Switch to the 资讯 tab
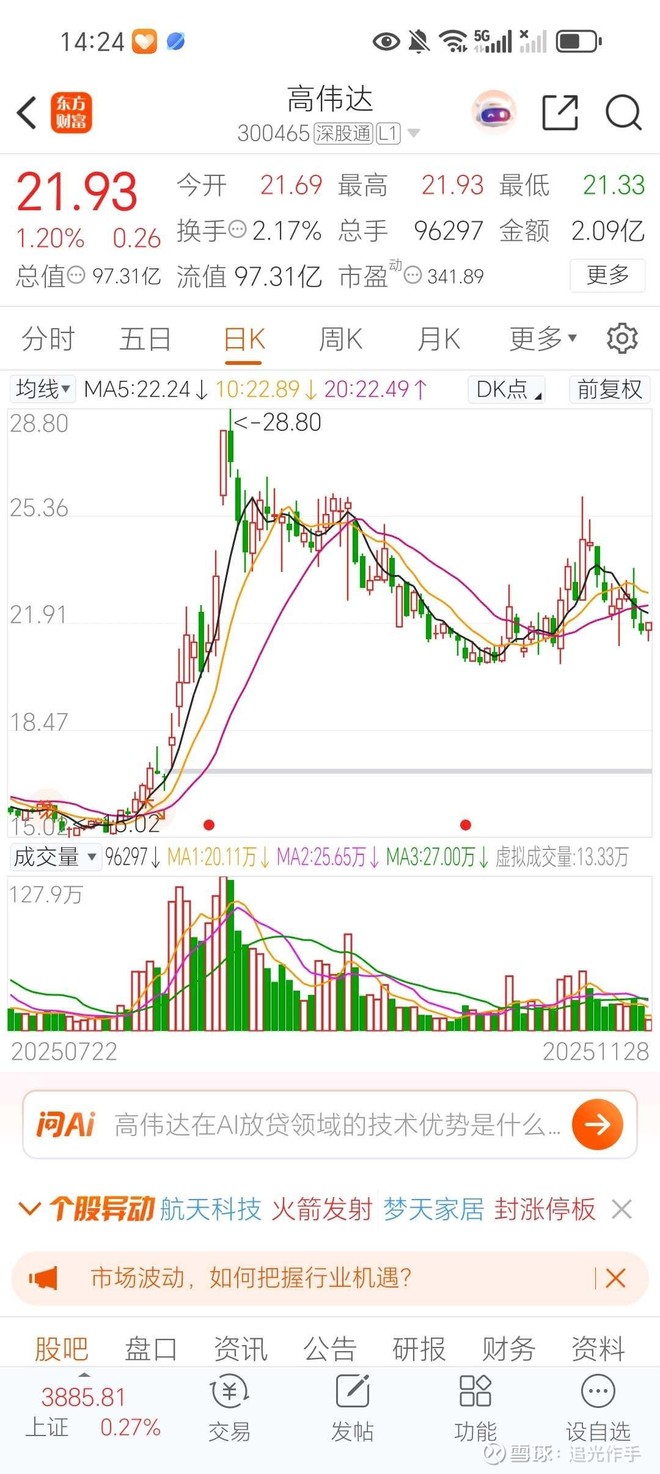Image resolution: width=660 pixels, height=1474 pixels. click(240, 1348)
